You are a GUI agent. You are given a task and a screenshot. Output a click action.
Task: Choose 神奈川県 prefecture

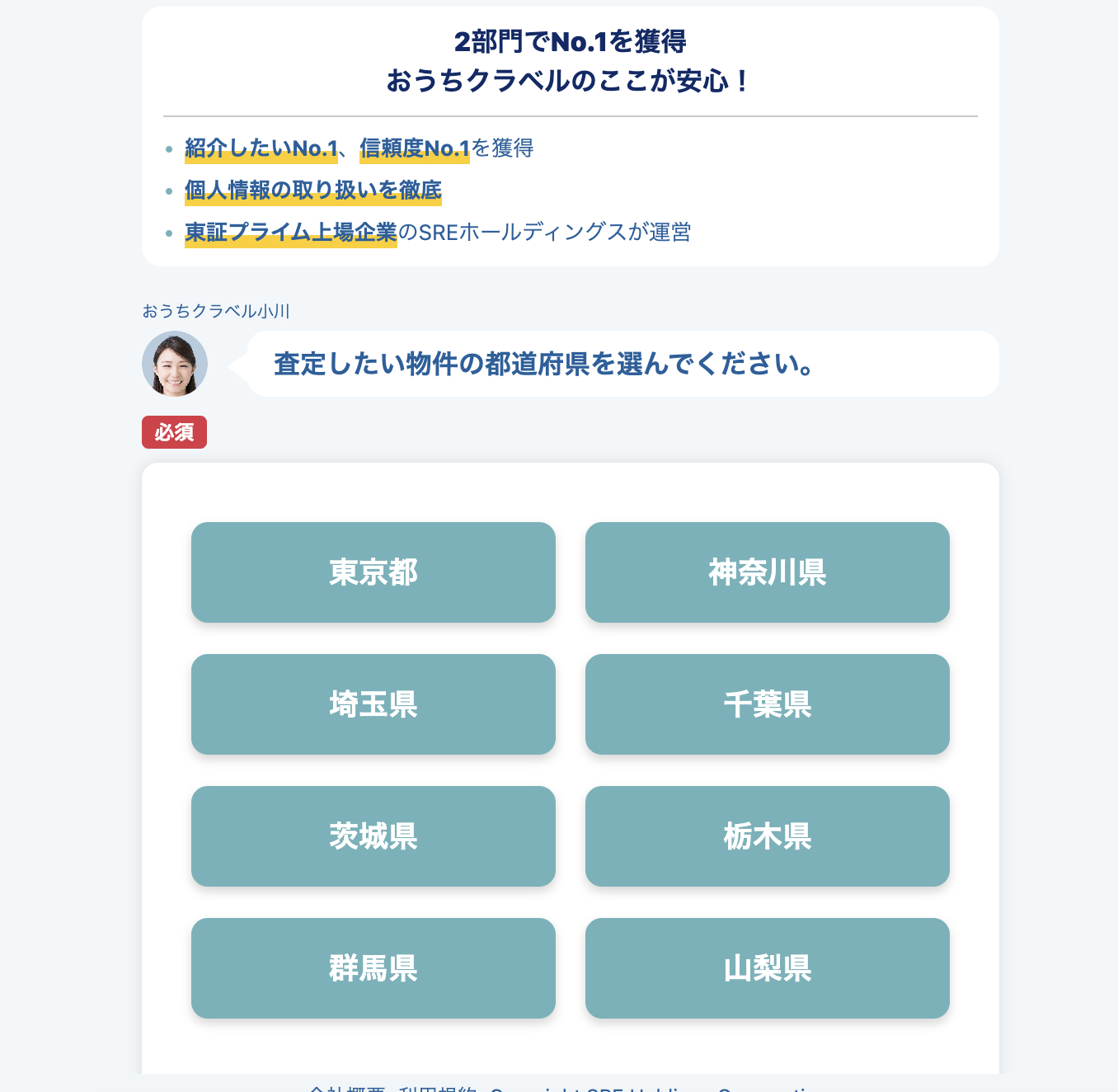[768, 572]
